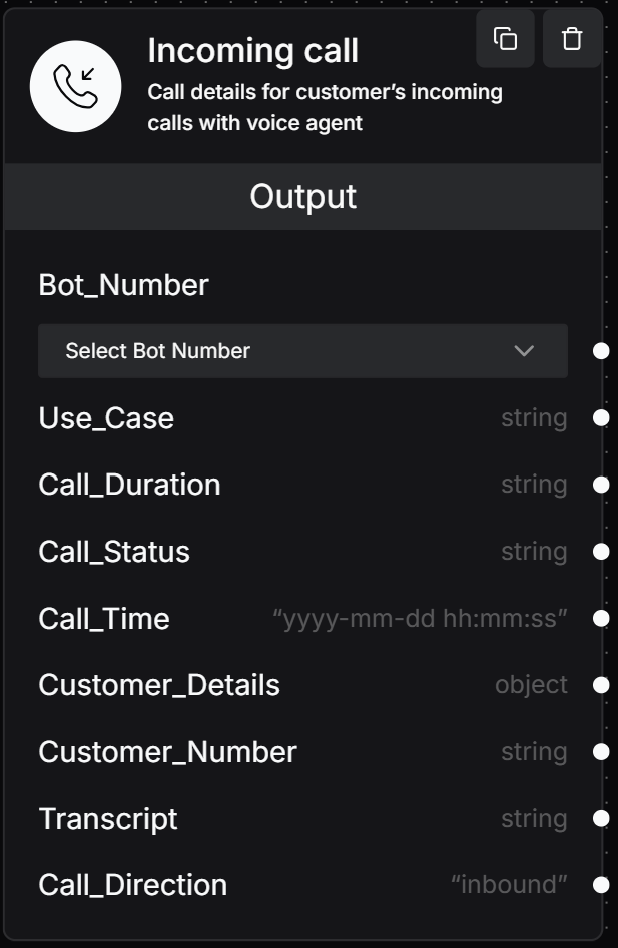Expand the Select Bot Number dropdown
The width and height of the screenshot is (618, 948).
click(303, 351)
